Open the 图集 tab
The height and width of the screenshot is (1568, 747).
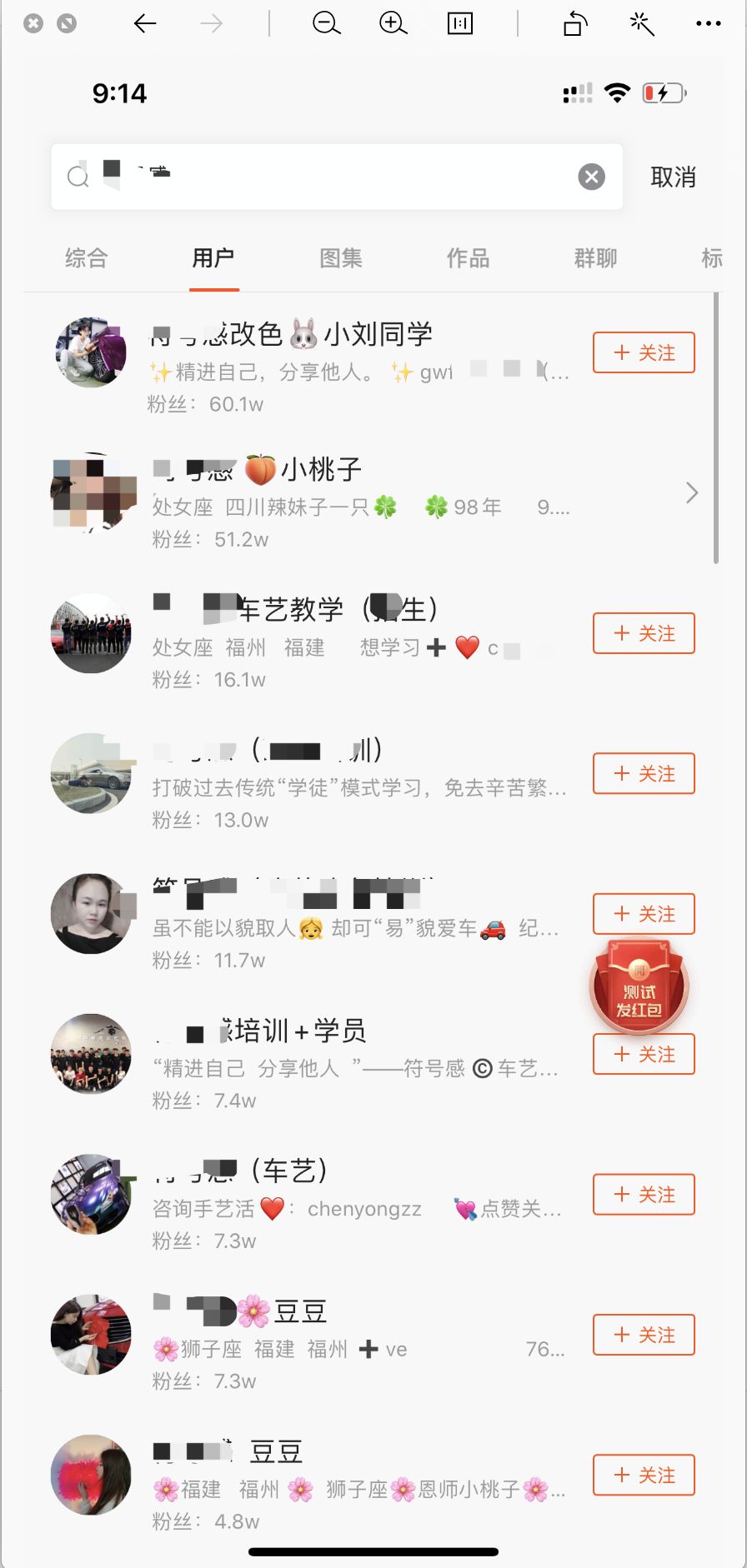[341, 258]
